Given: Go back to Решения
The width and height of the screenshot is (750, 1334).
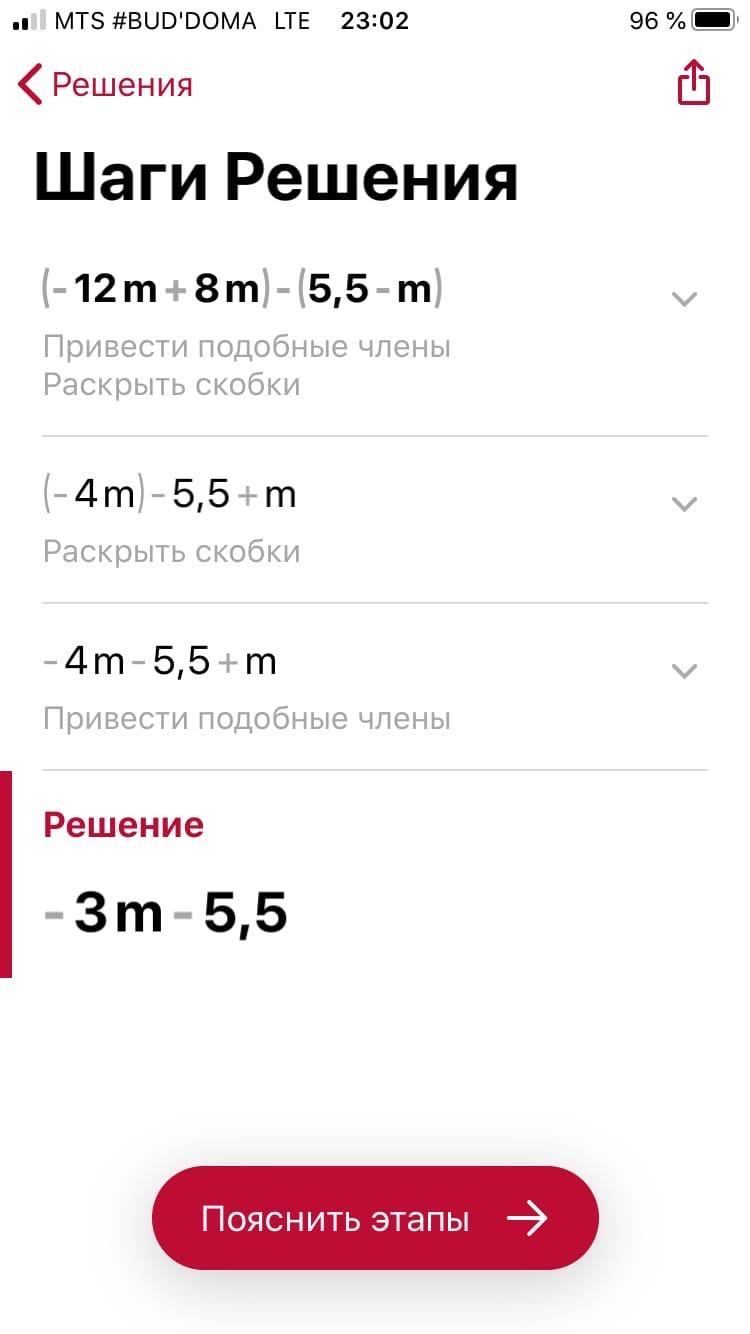Looking at the screenshot, I should pos(105,85).
